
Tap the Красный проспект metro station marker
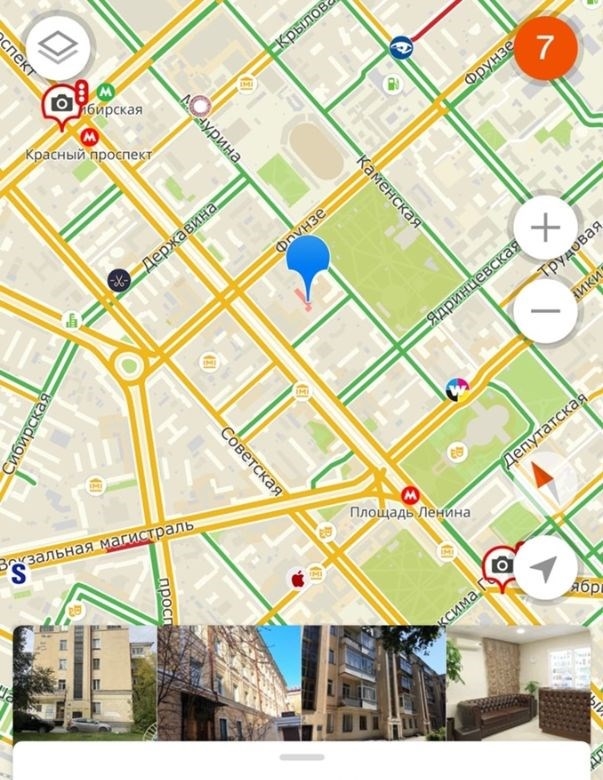coord(90,136)
